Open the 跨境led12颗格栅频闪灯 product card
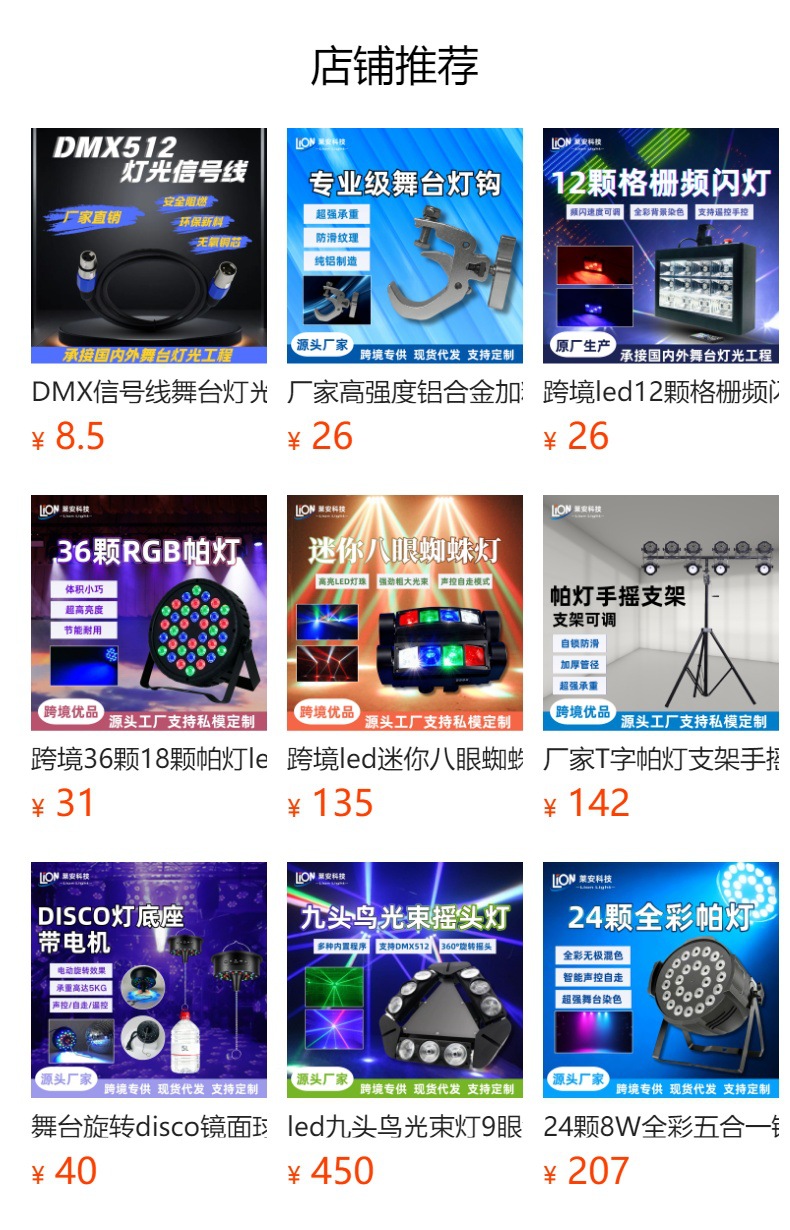The image size is (790, 1230). point(661,246)
